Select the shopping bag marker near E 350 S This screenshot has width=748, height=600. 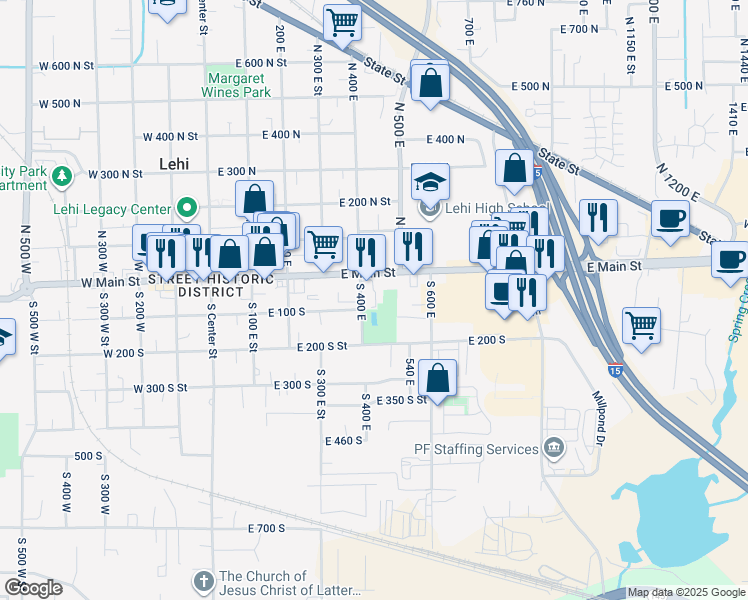click(438, 378)
